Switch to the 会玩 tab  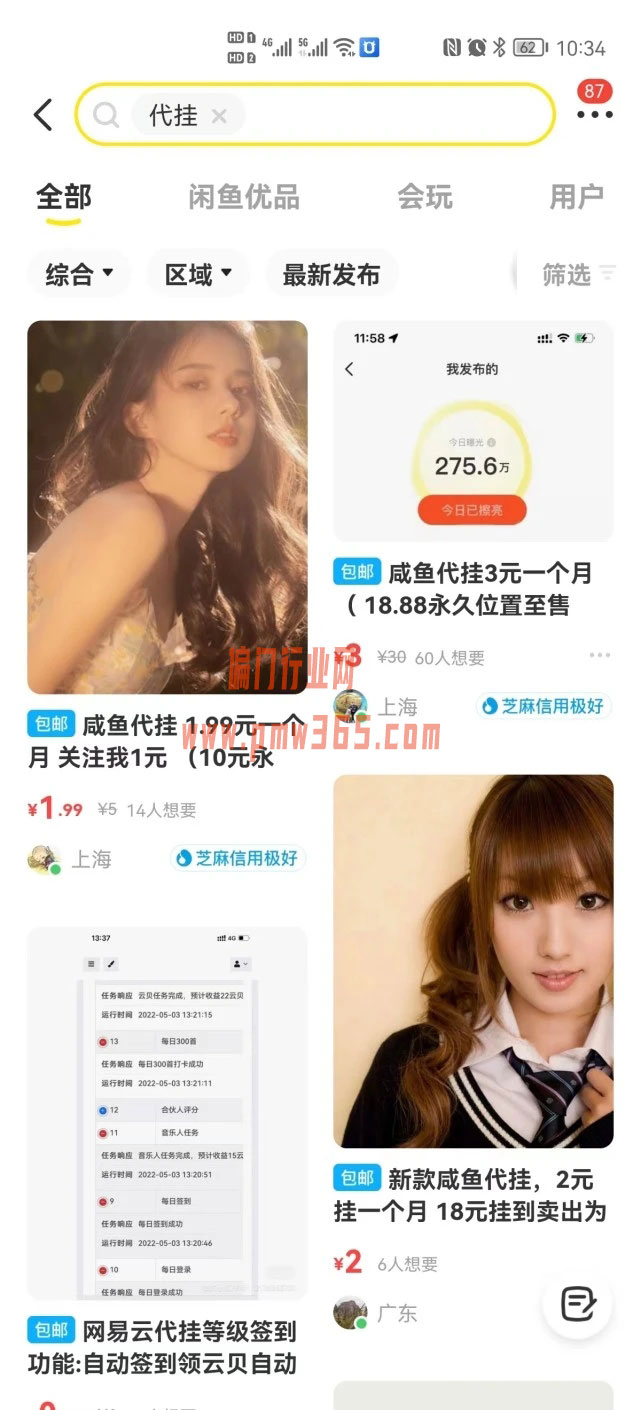point(425,197)
